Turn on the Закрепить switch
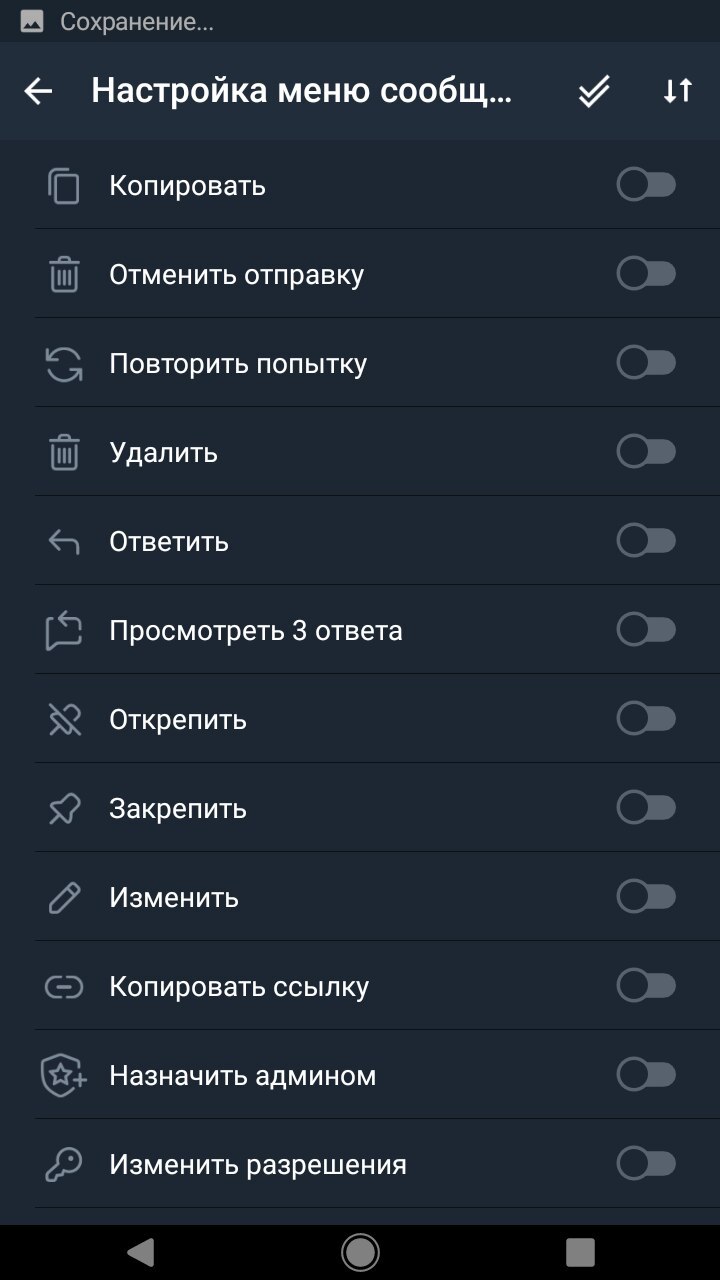Screen dimensions: 720x1280 pyautogui.click(x=646, y=808)
